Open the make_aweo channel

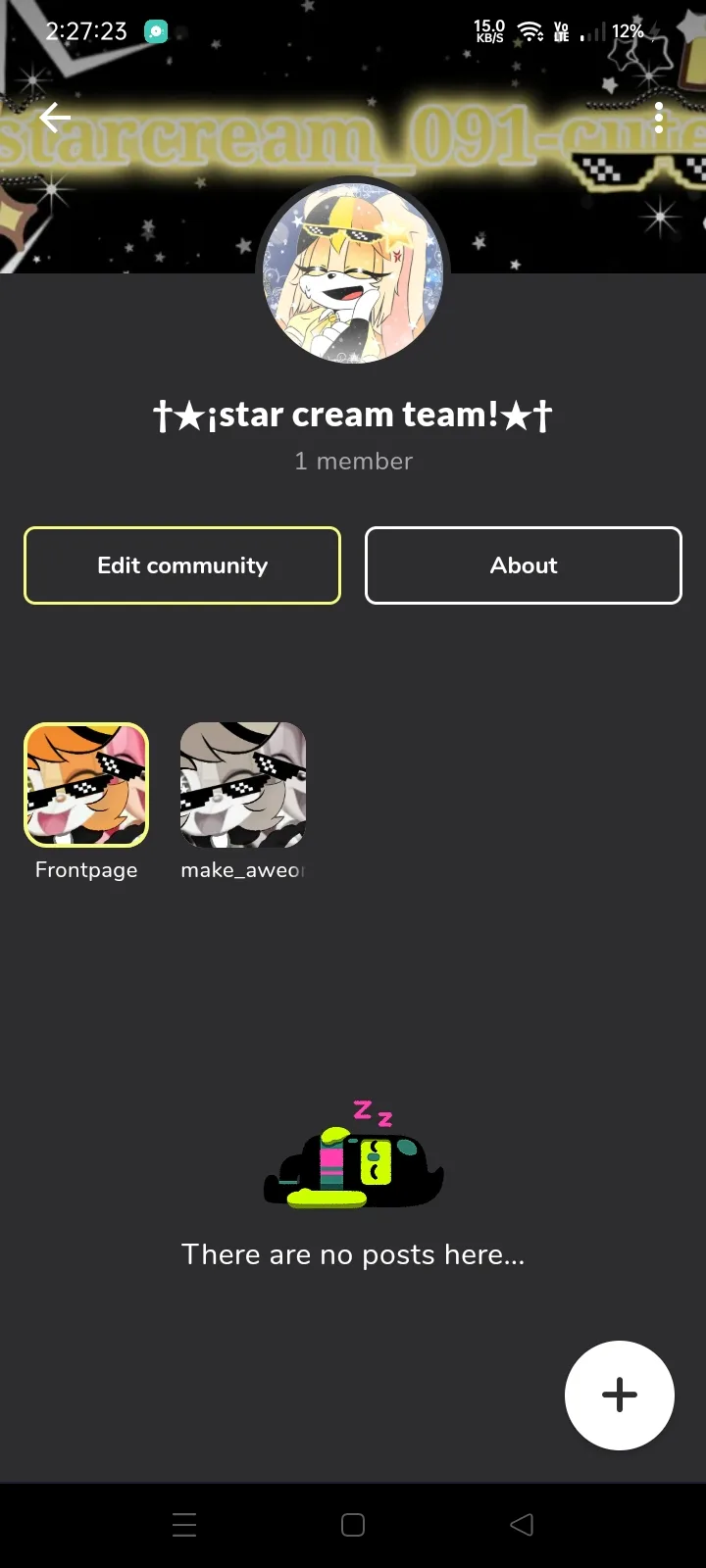coord(243,785)
